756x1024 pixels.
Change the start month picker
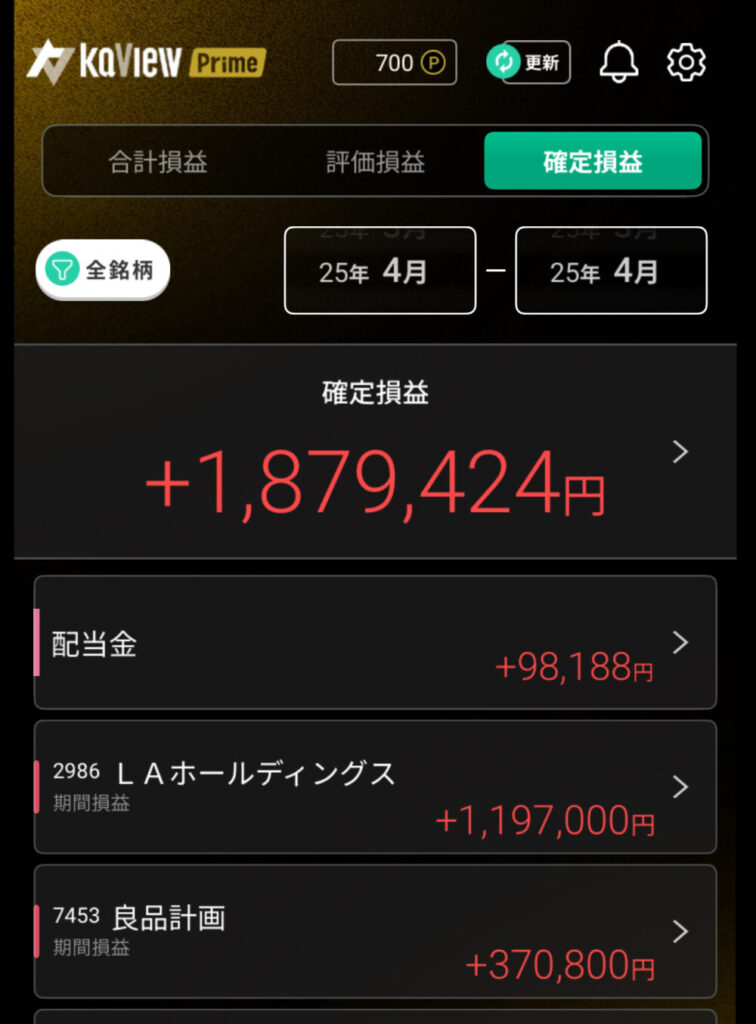click(380, 271)
